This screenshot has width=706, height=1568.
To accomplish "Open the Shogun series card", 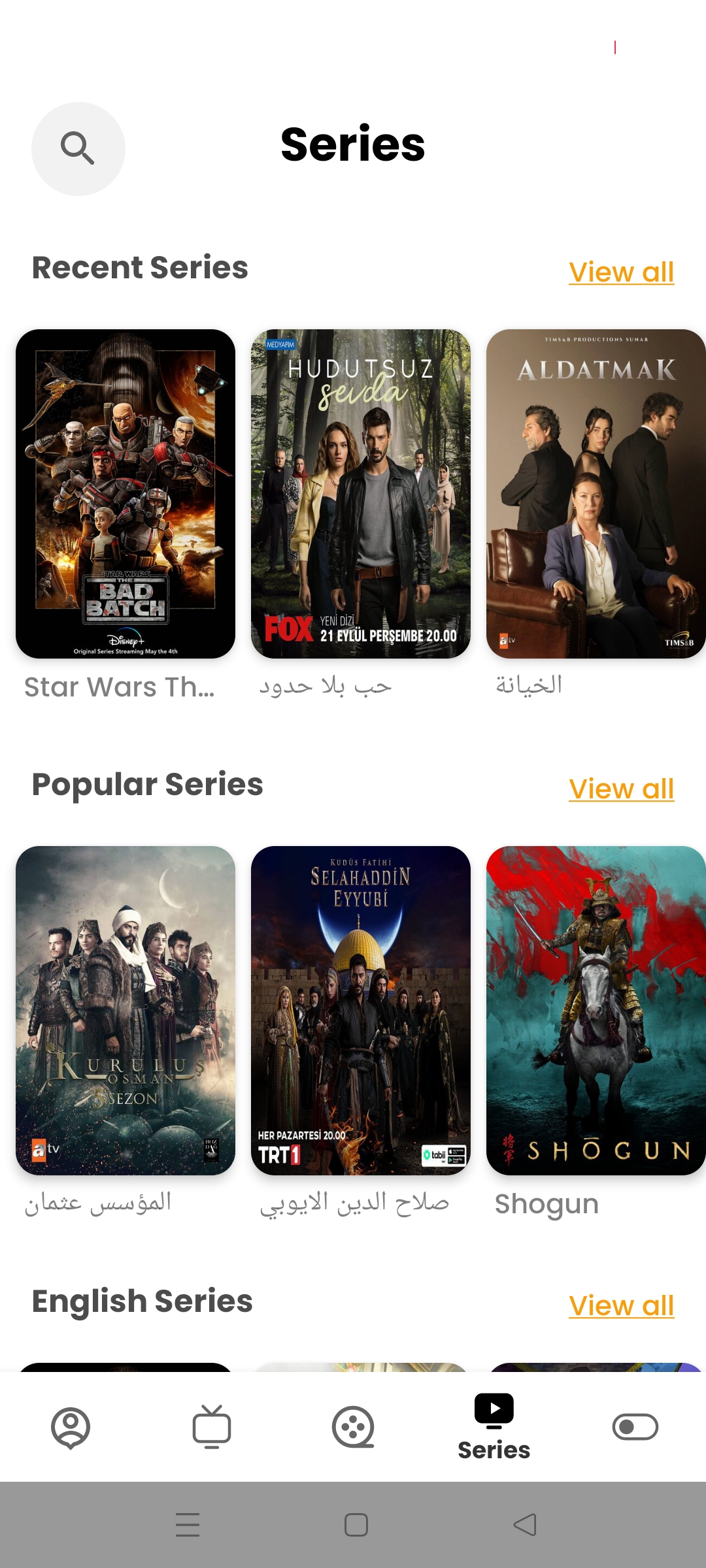I will pyautogui.click(x=596, y=1010).
